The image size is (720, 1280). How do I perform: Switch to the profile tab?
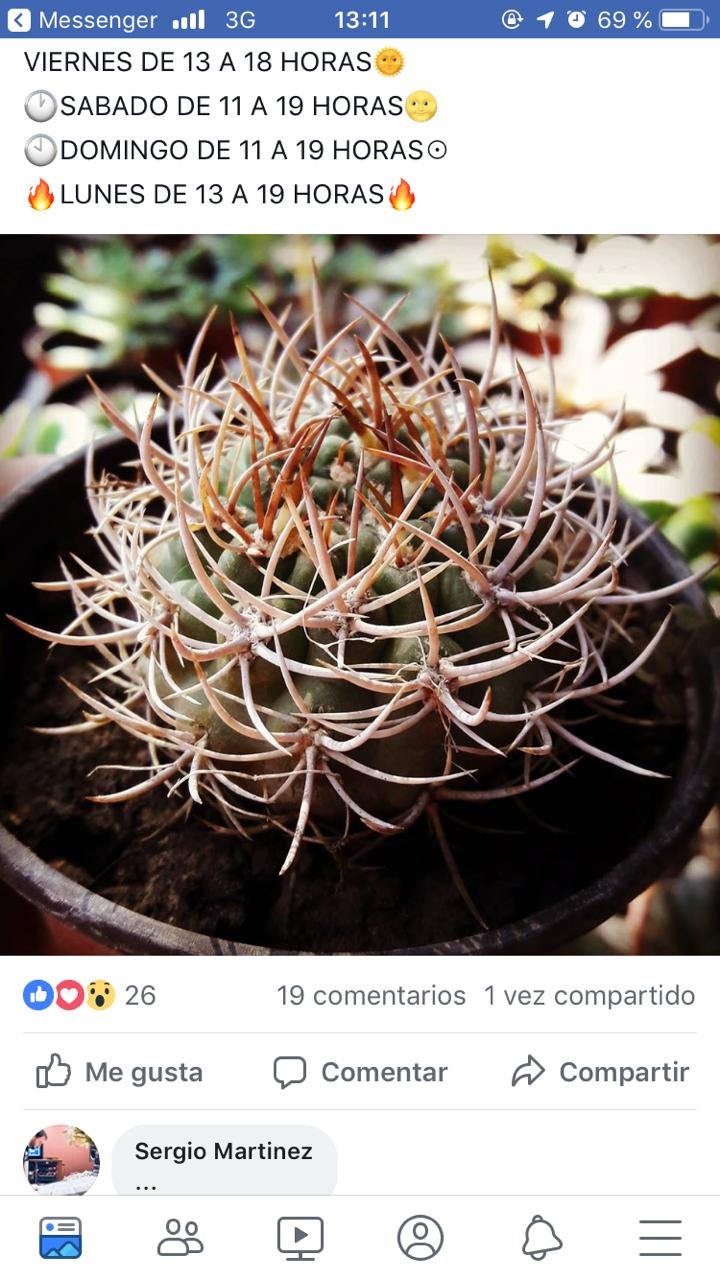point(420,1238)
